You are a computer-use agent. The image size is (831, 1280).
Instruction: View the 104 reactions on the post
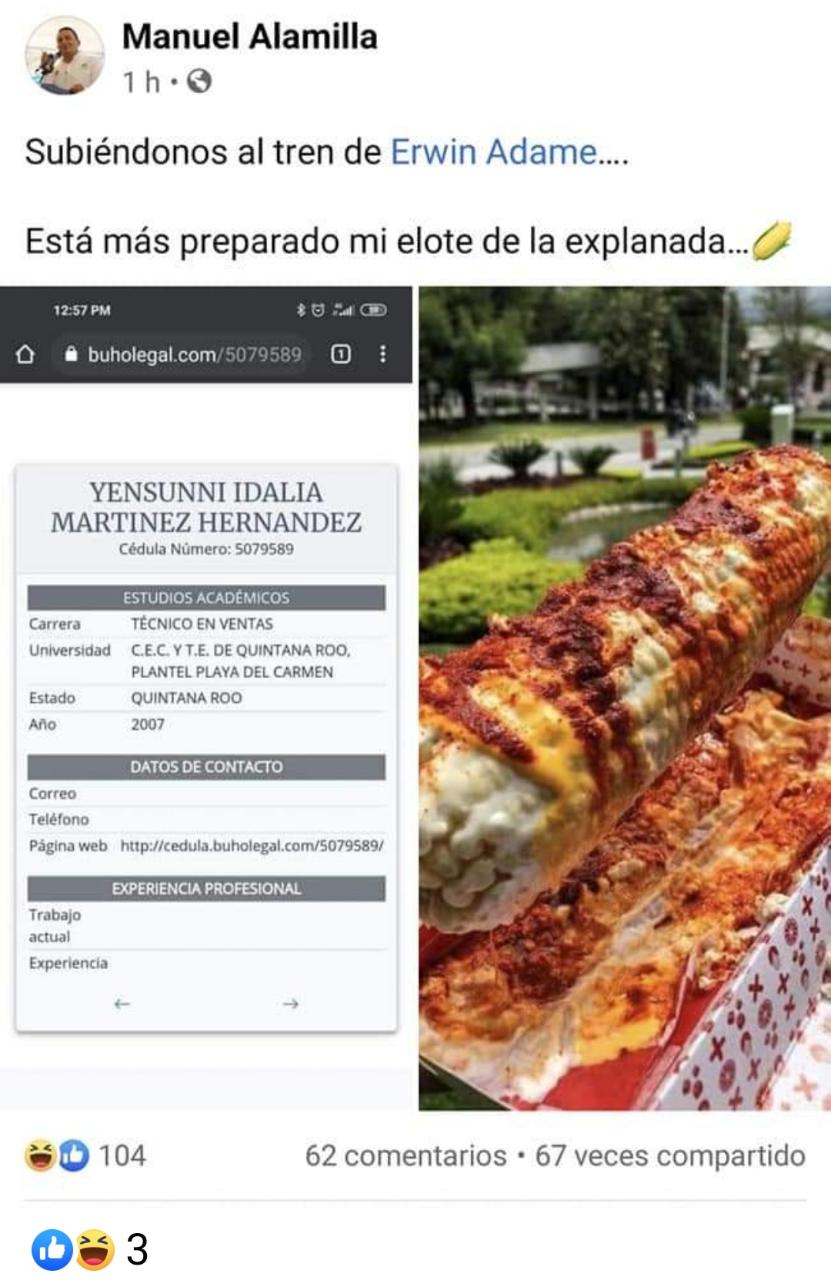click(87, 1156)
